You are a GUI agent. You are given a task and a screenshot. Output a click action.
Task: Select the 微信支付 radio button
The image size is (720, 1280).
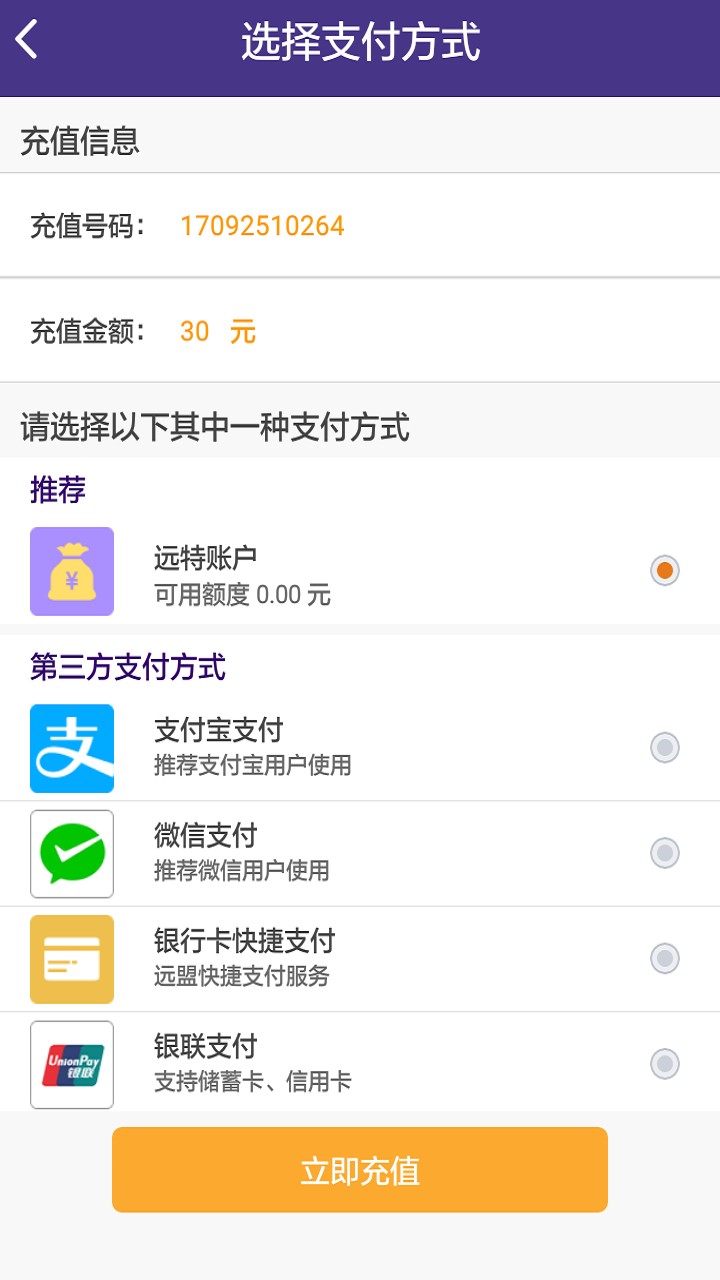665,853
